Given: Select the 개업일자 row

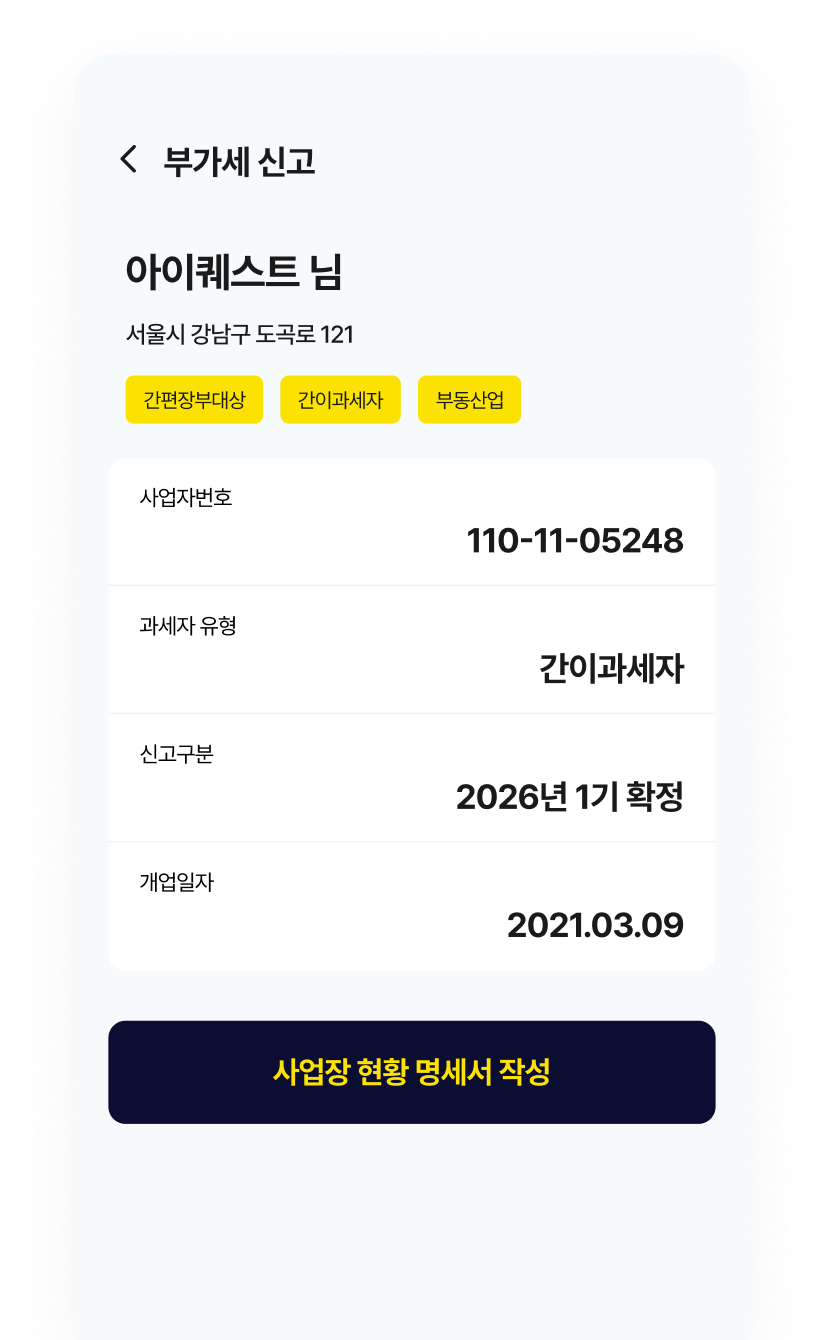Looking at the screenshot, I should coord(412,906).
